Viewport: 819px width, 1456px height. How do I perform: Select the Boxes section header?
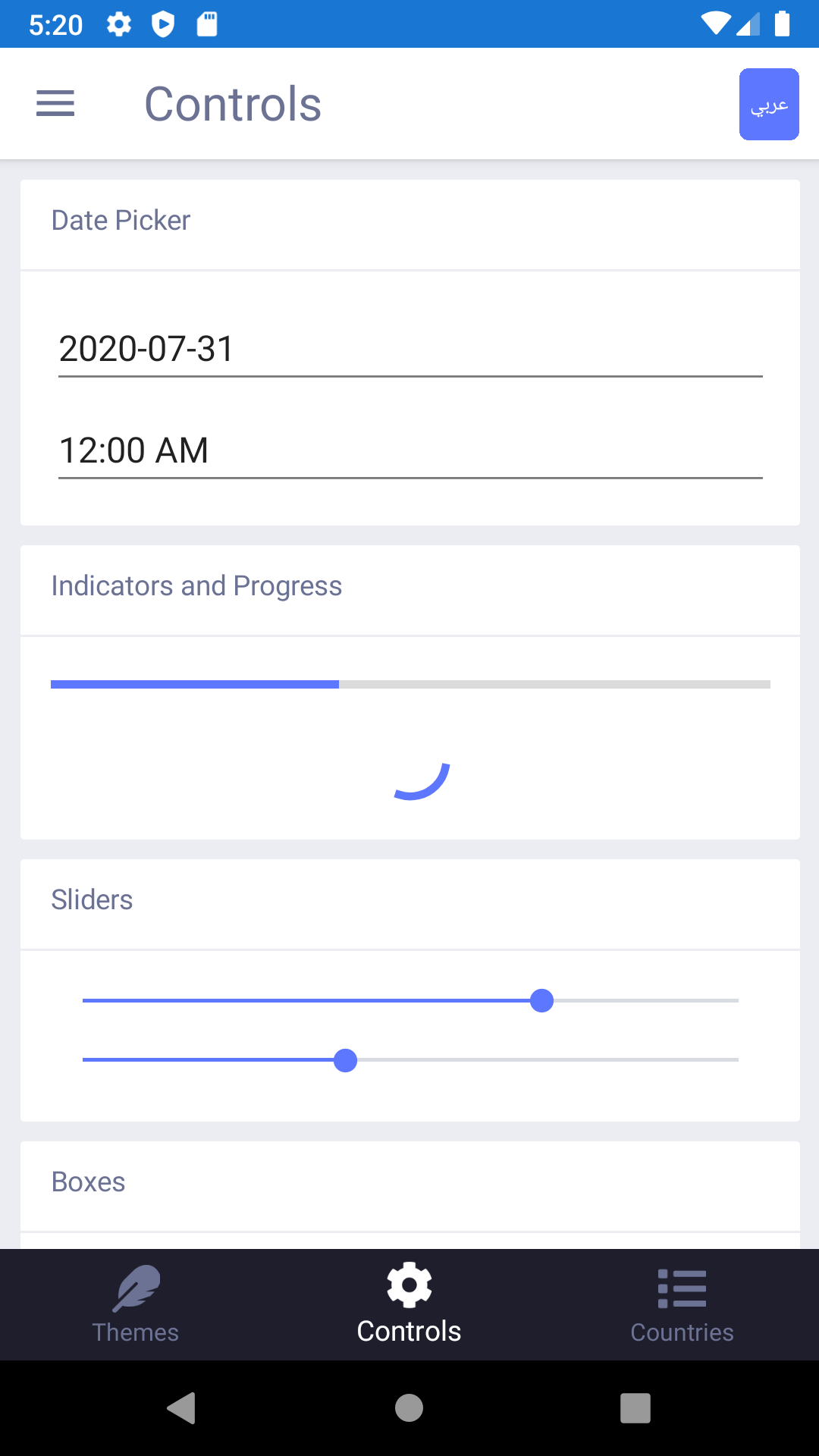click(x=88, y=1181)
